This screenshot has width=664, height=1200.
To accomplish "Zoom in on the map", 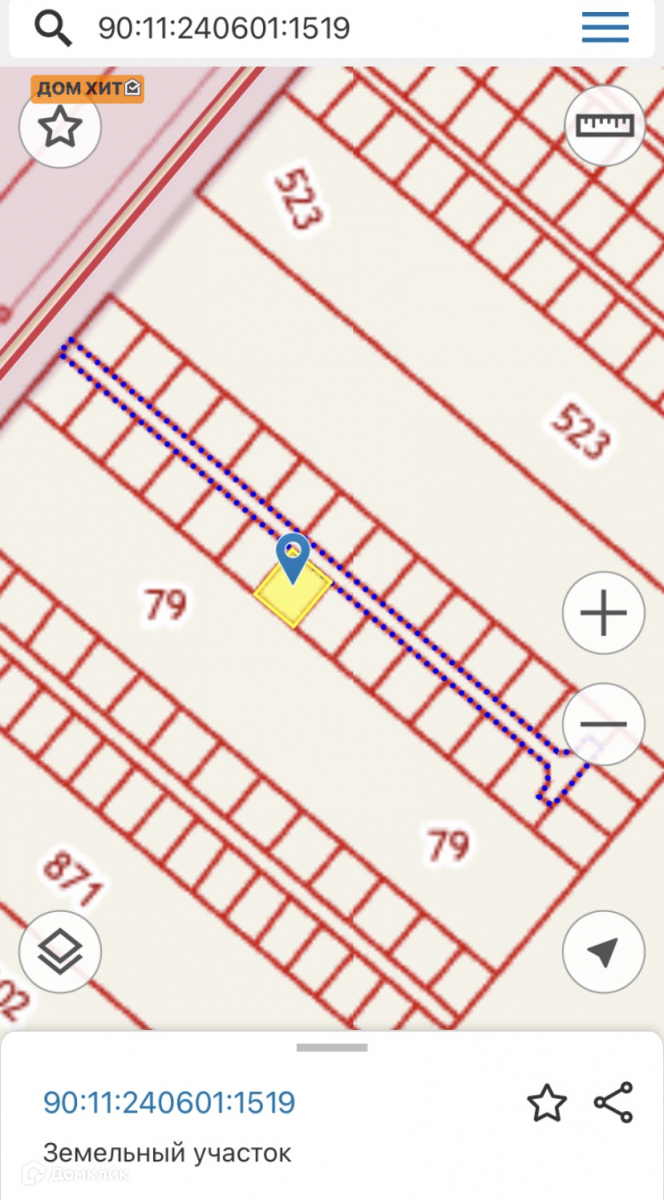I will pyautogui.click(x=602, y=614).
